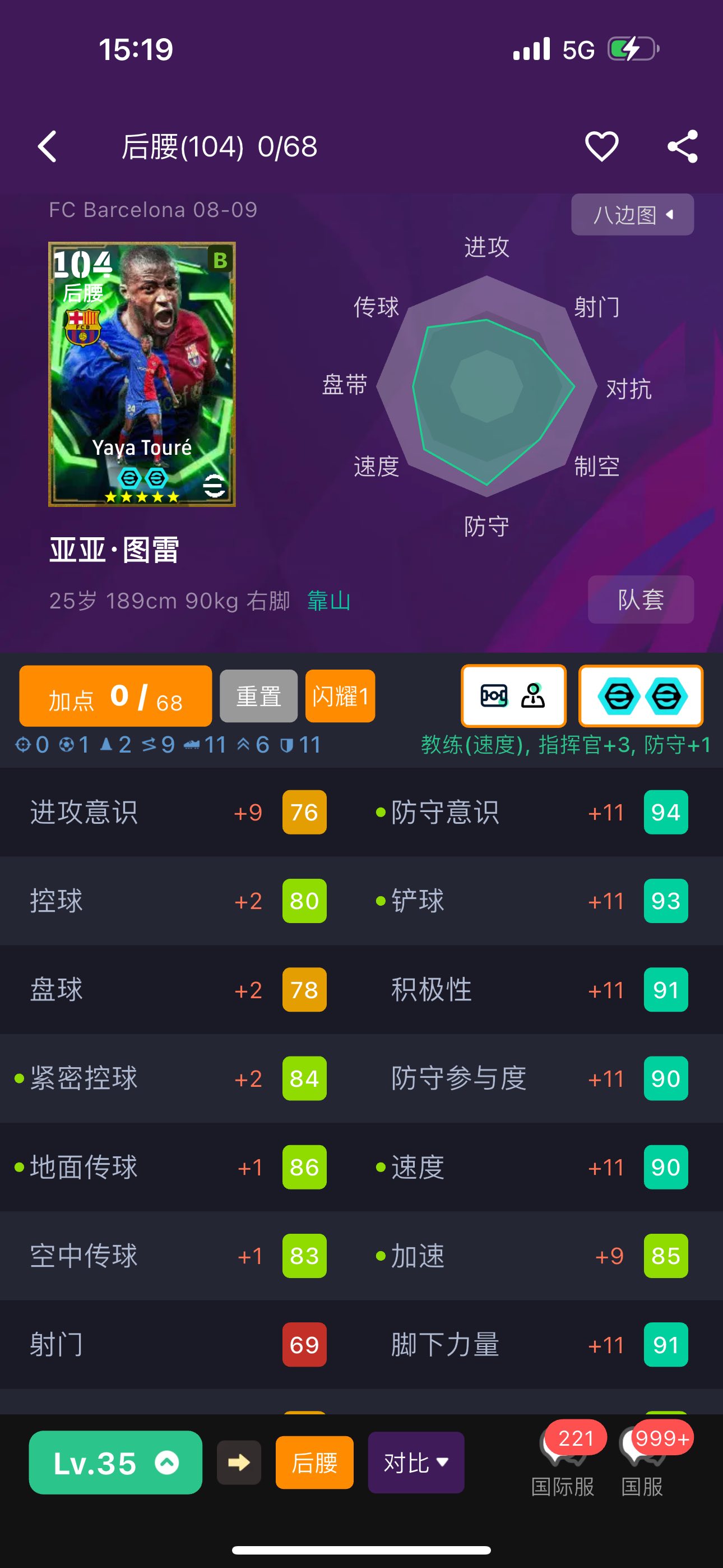Toggle the 八边图 chart view
The height and width of the screenshot is (1568, 723).
click(x=632, y=215)
